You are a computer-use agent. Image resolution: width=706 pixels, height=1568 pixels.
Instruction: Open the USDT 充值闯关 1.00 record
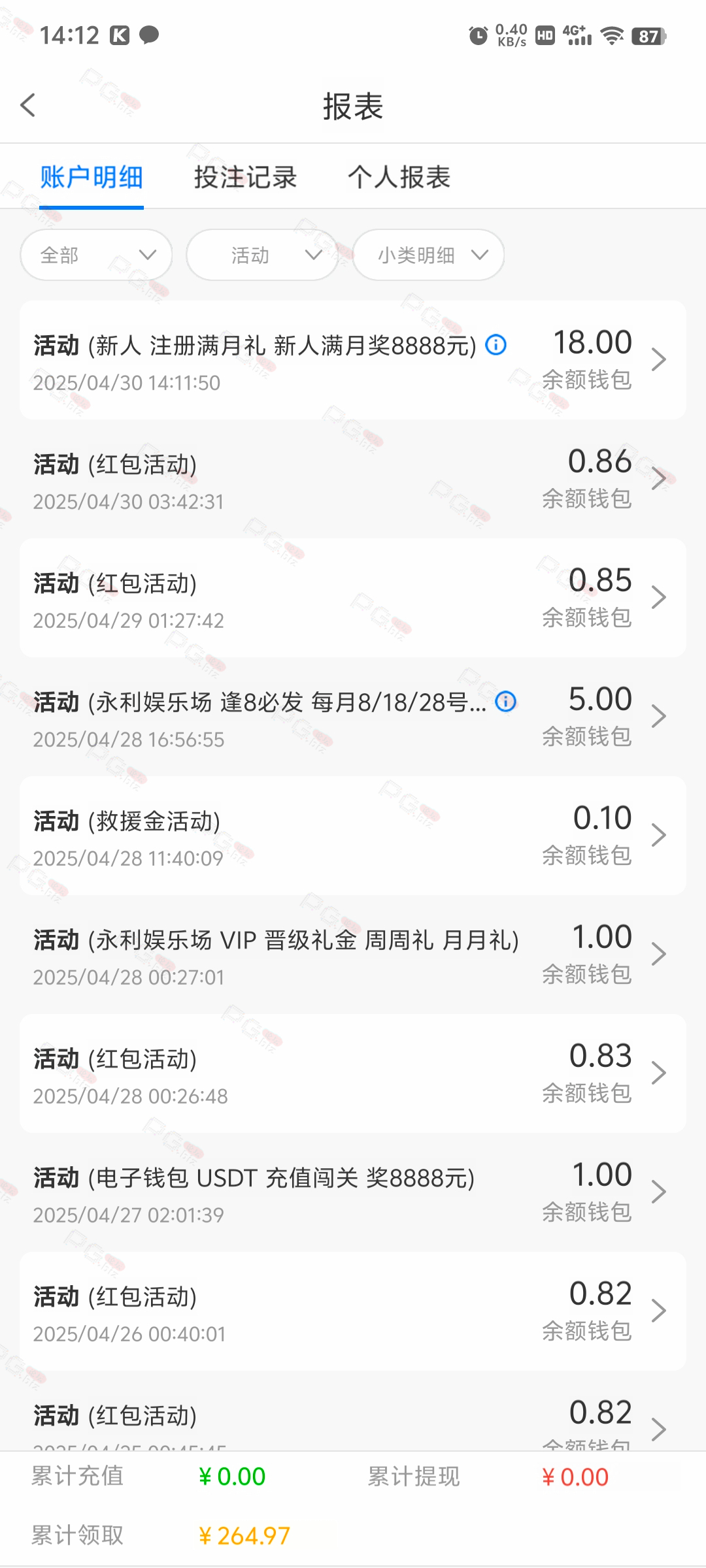click(x=353, y=1192)
